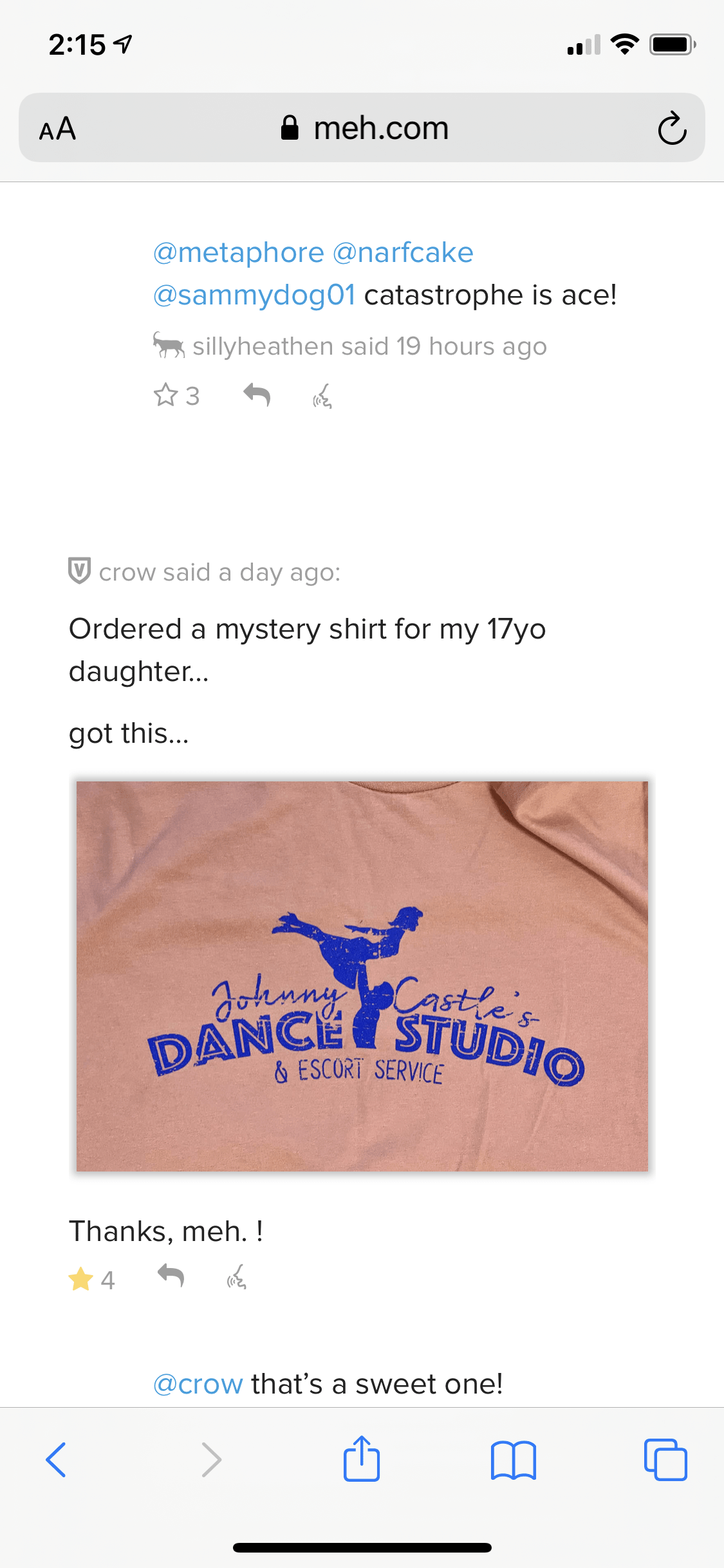Tap the whisper icon under crow's post
724x1568 pixels.
click(237, 1277)
